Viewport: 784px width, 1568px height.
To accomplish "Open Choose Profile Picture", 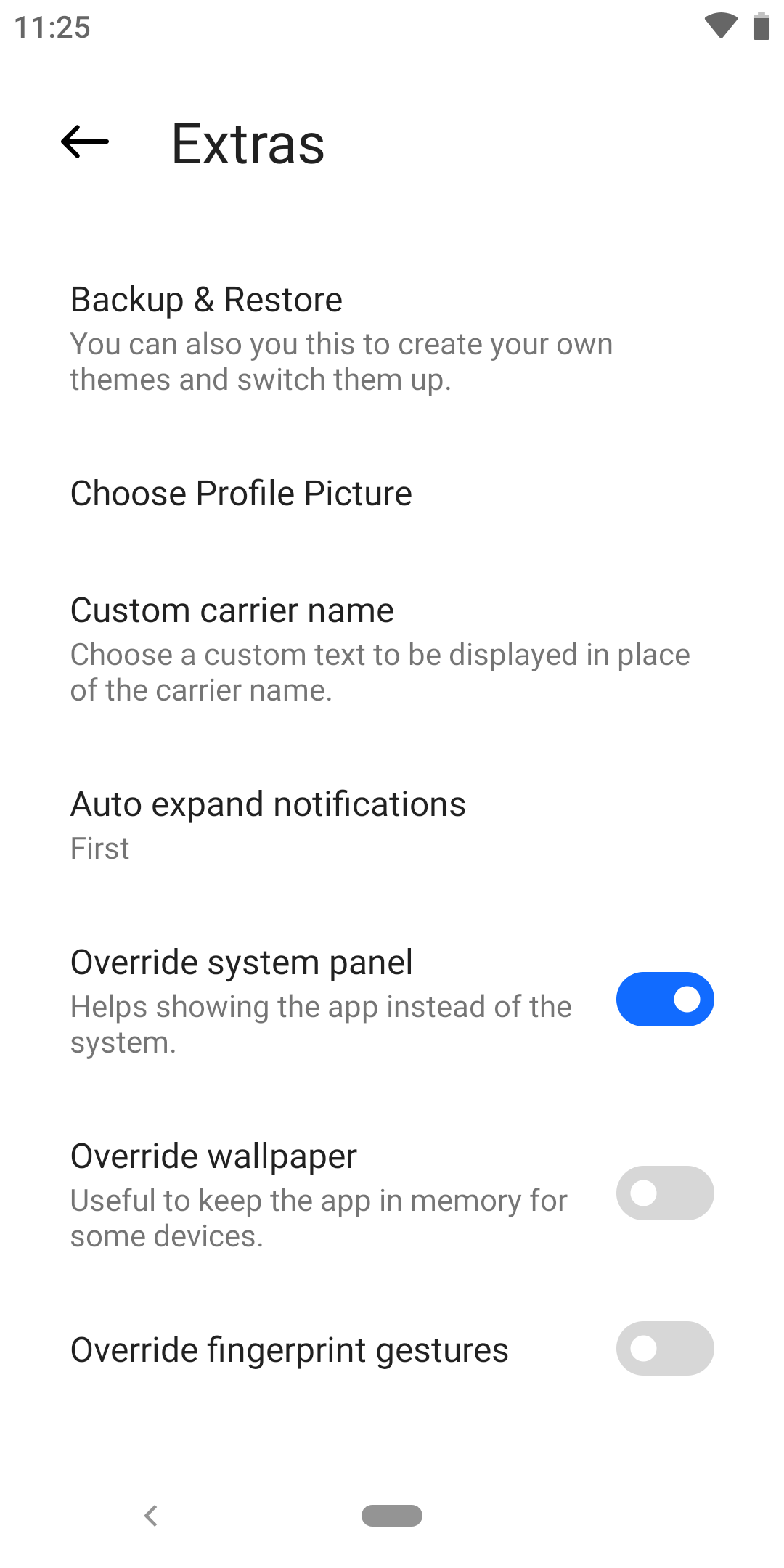I will [x=392, y=494].
